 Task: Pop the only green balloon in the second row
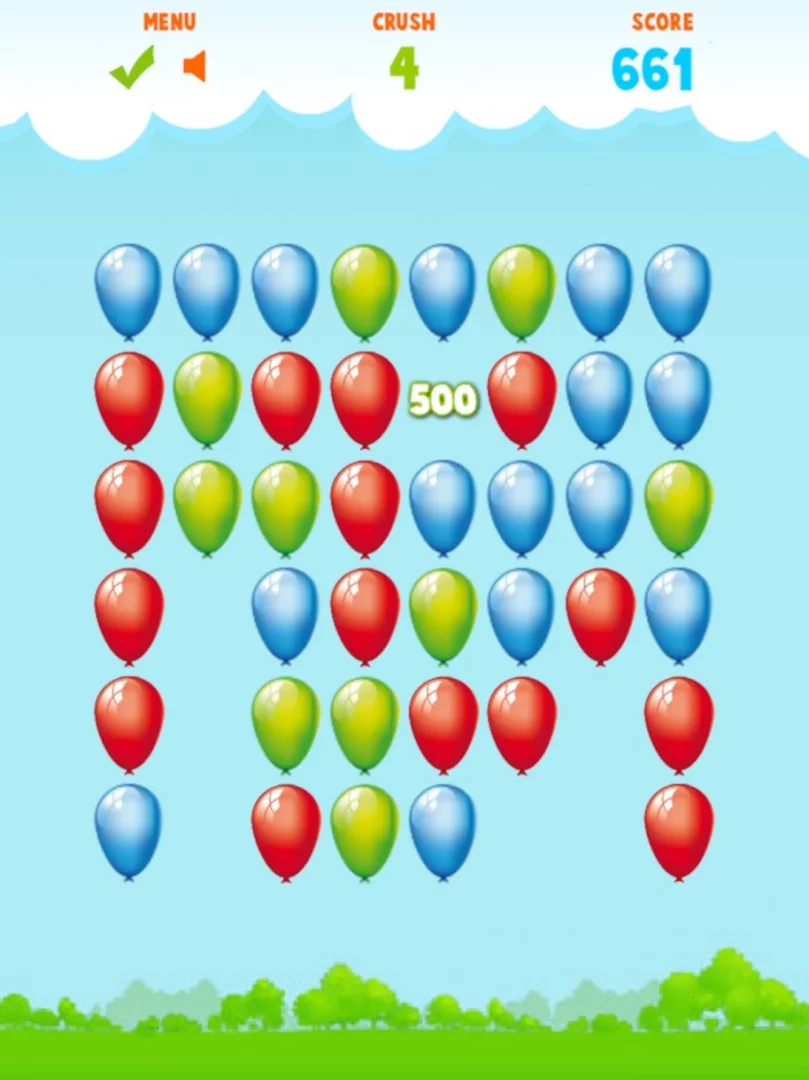(x=207, y=398)
